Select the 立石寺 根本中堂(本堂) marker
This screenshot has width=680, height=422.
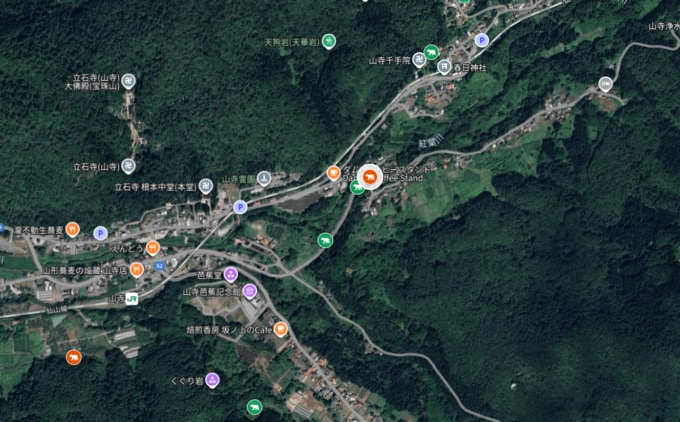(x=205, y=186)
